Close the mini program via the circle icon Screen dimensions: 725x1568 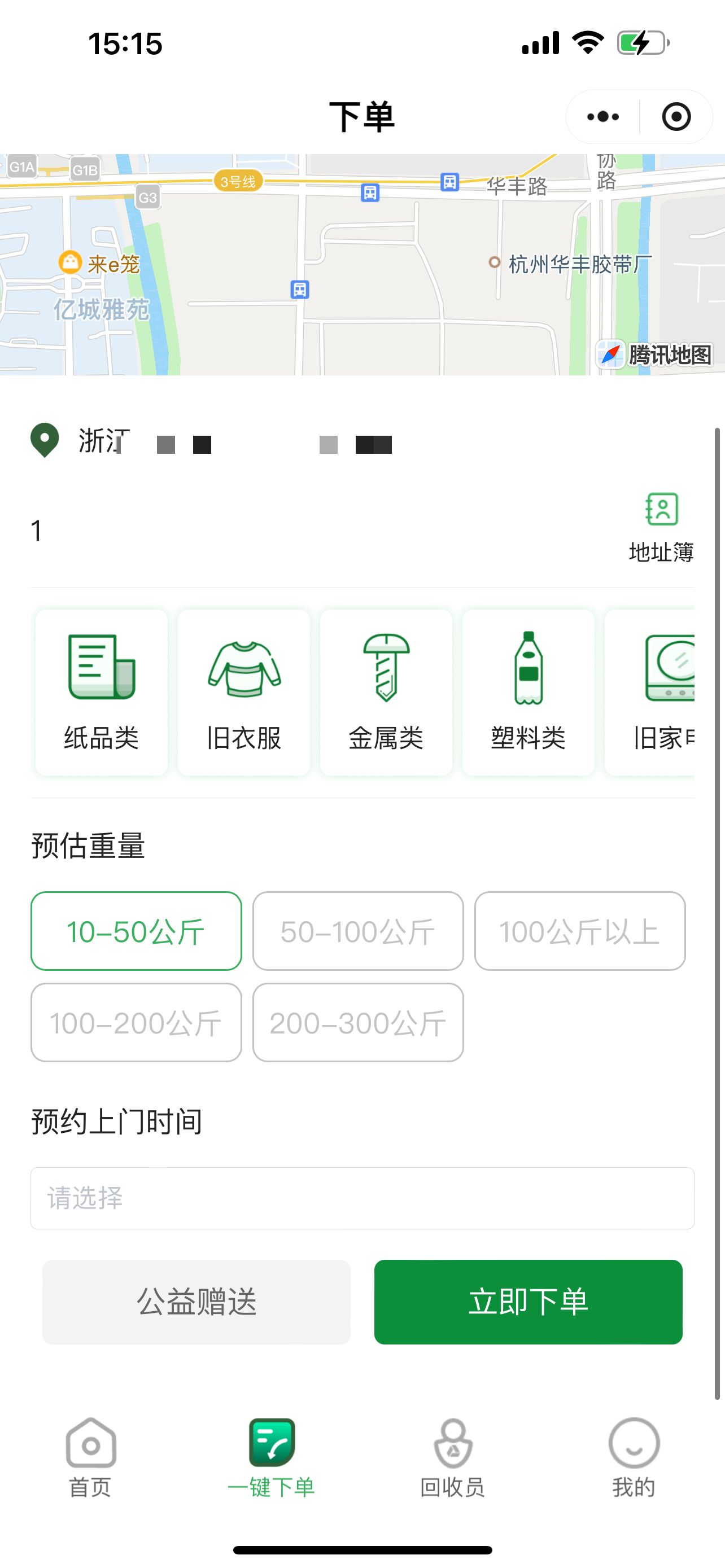click(676, 116)
